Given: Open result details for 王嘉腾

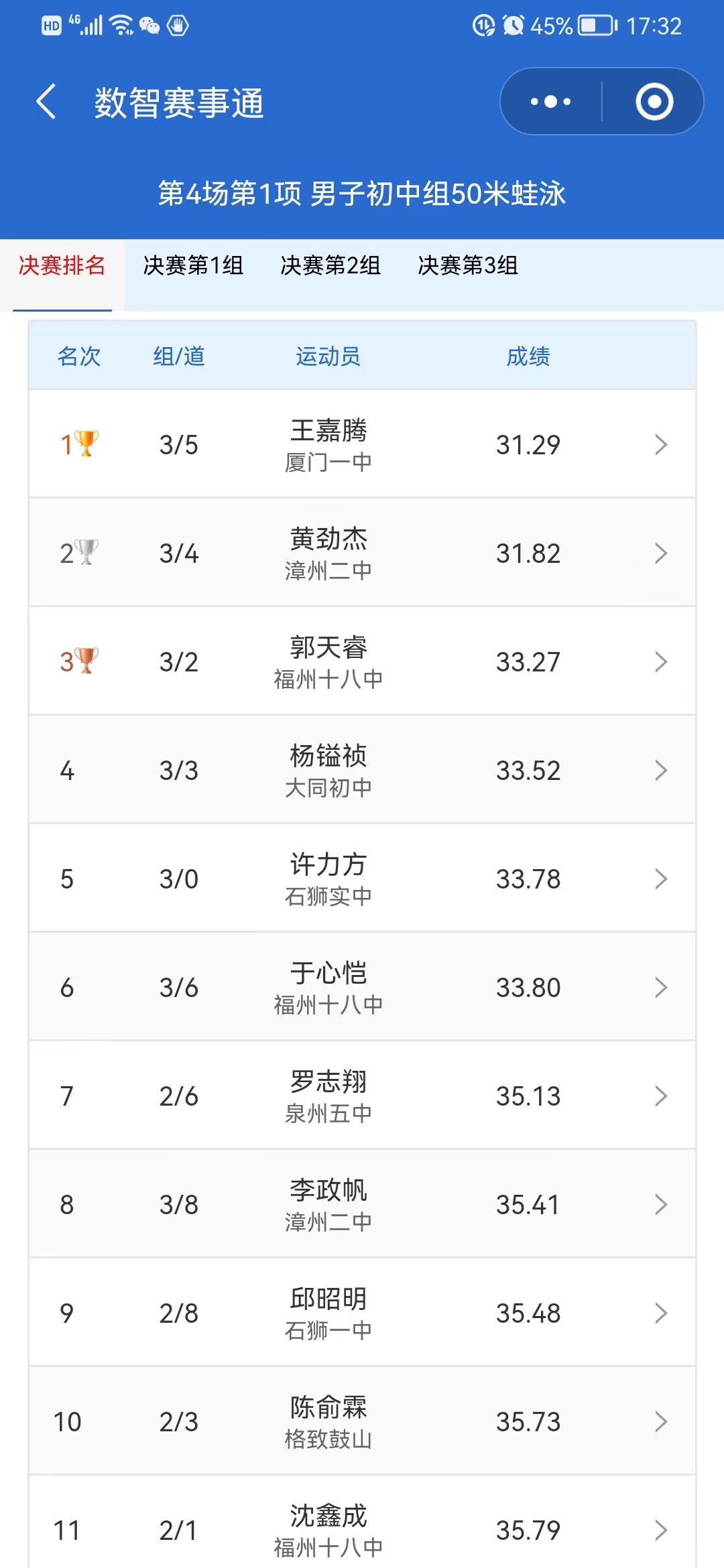Looking at the screenshot, I should [362, 444].
